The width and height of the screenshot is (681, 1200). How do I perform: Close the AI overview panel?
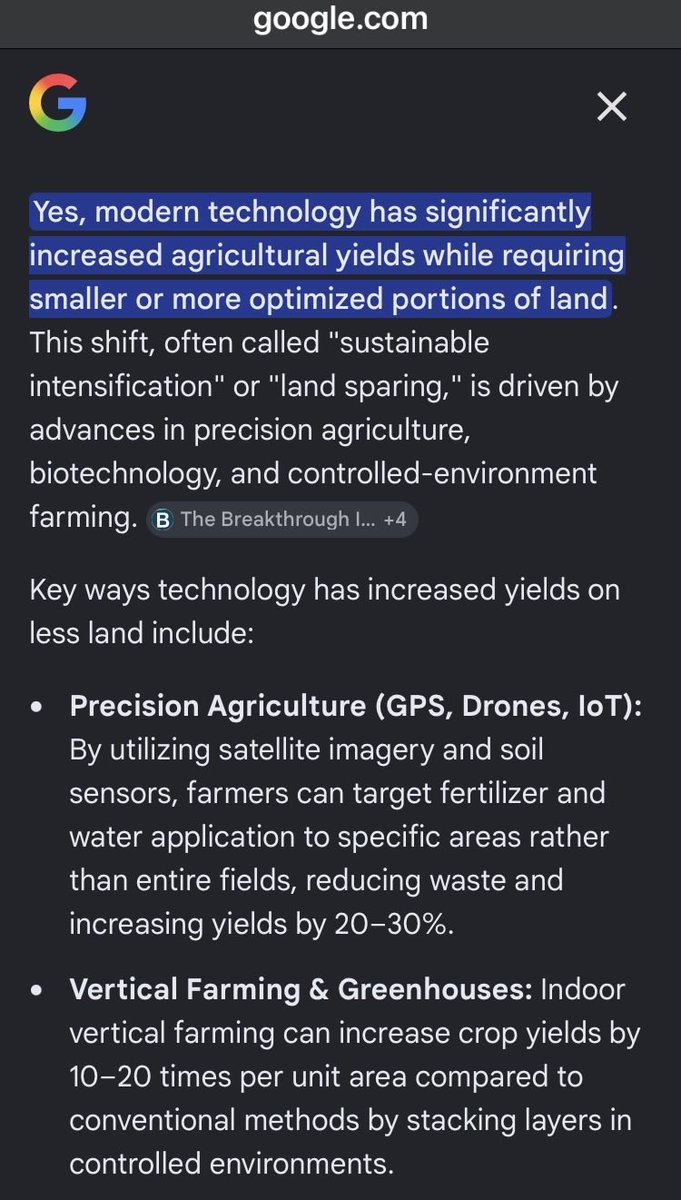(611, 106)
